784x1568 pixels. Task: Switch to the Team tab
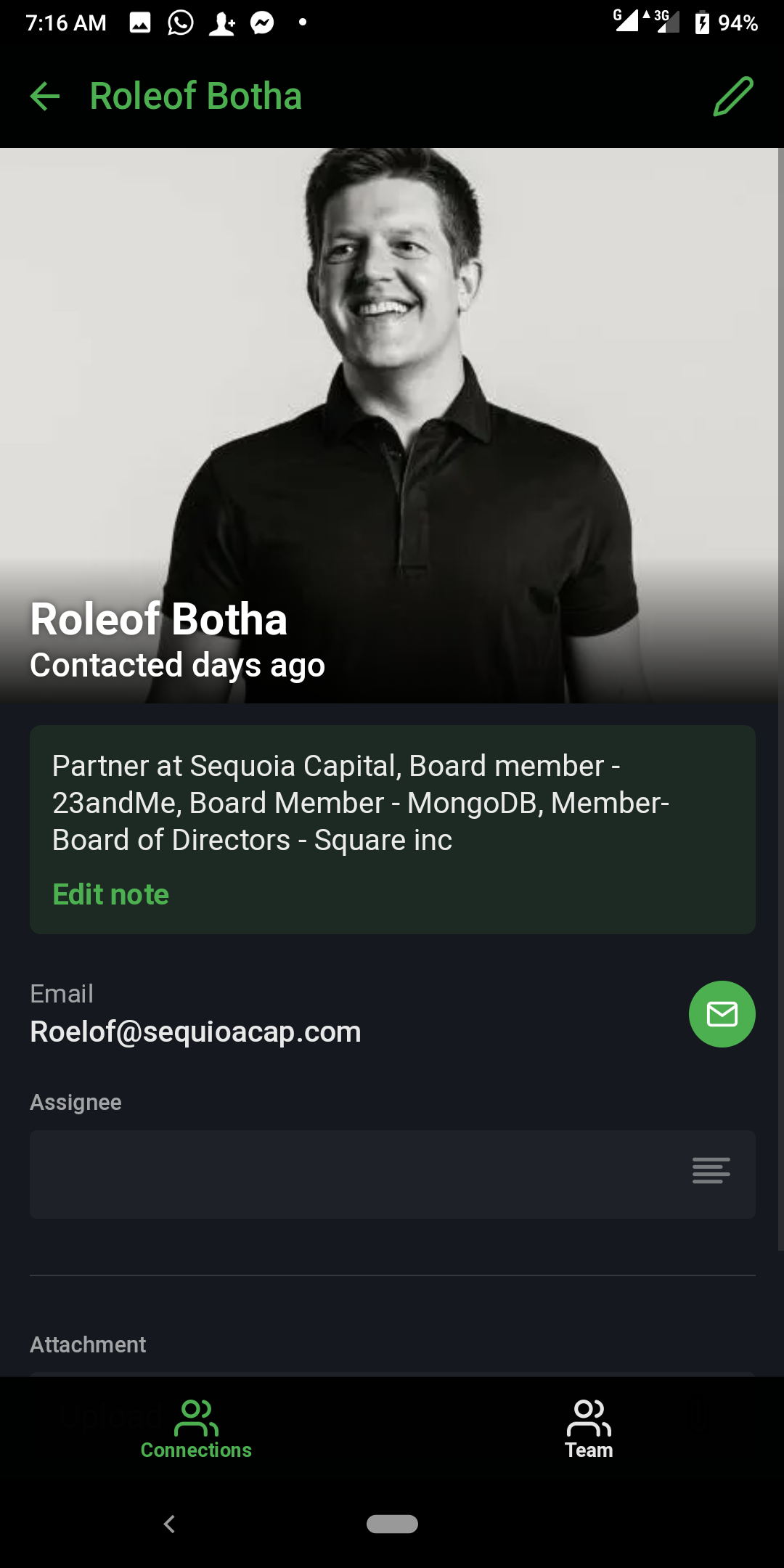[x=589, y=1429]
